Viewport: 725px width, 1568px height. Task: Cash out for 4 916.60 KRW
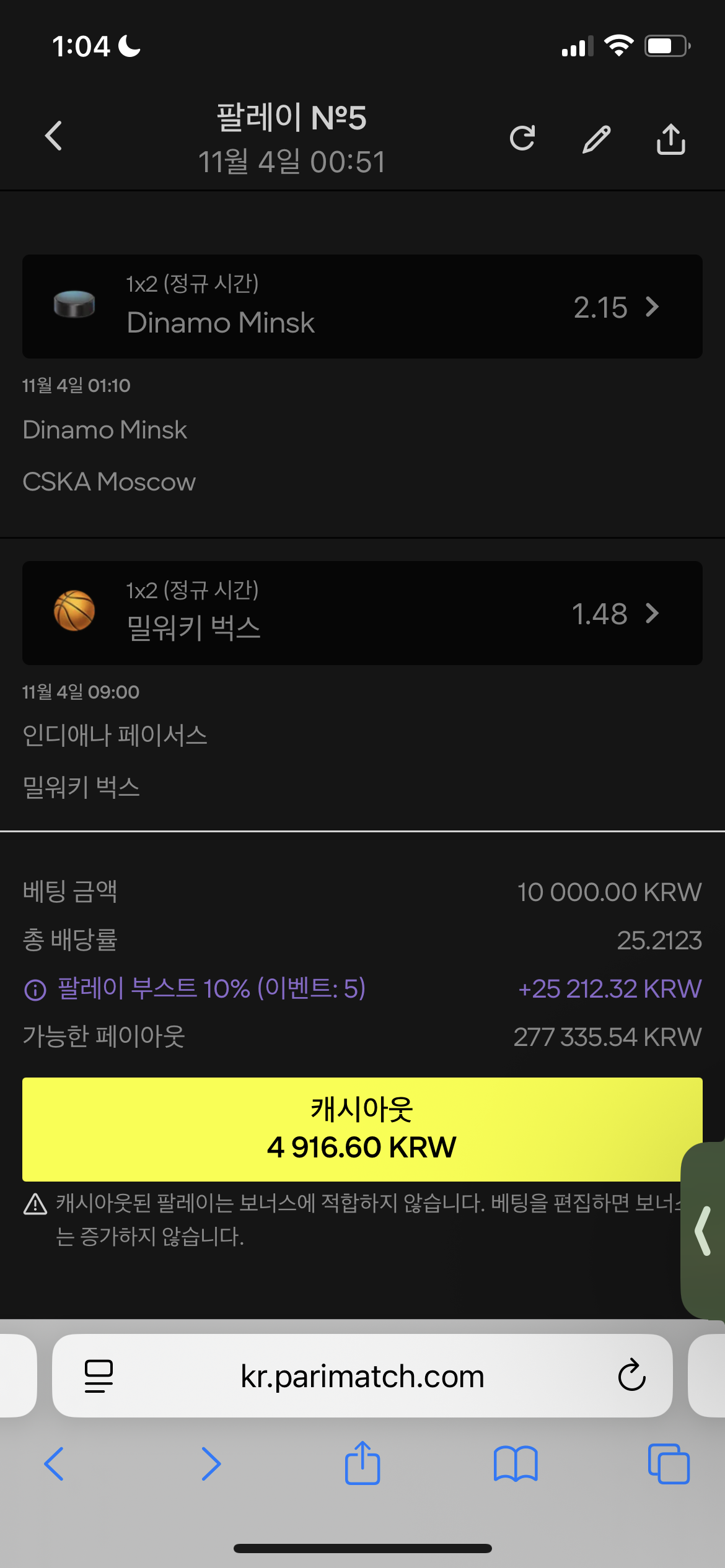(x=362, y=1129)
